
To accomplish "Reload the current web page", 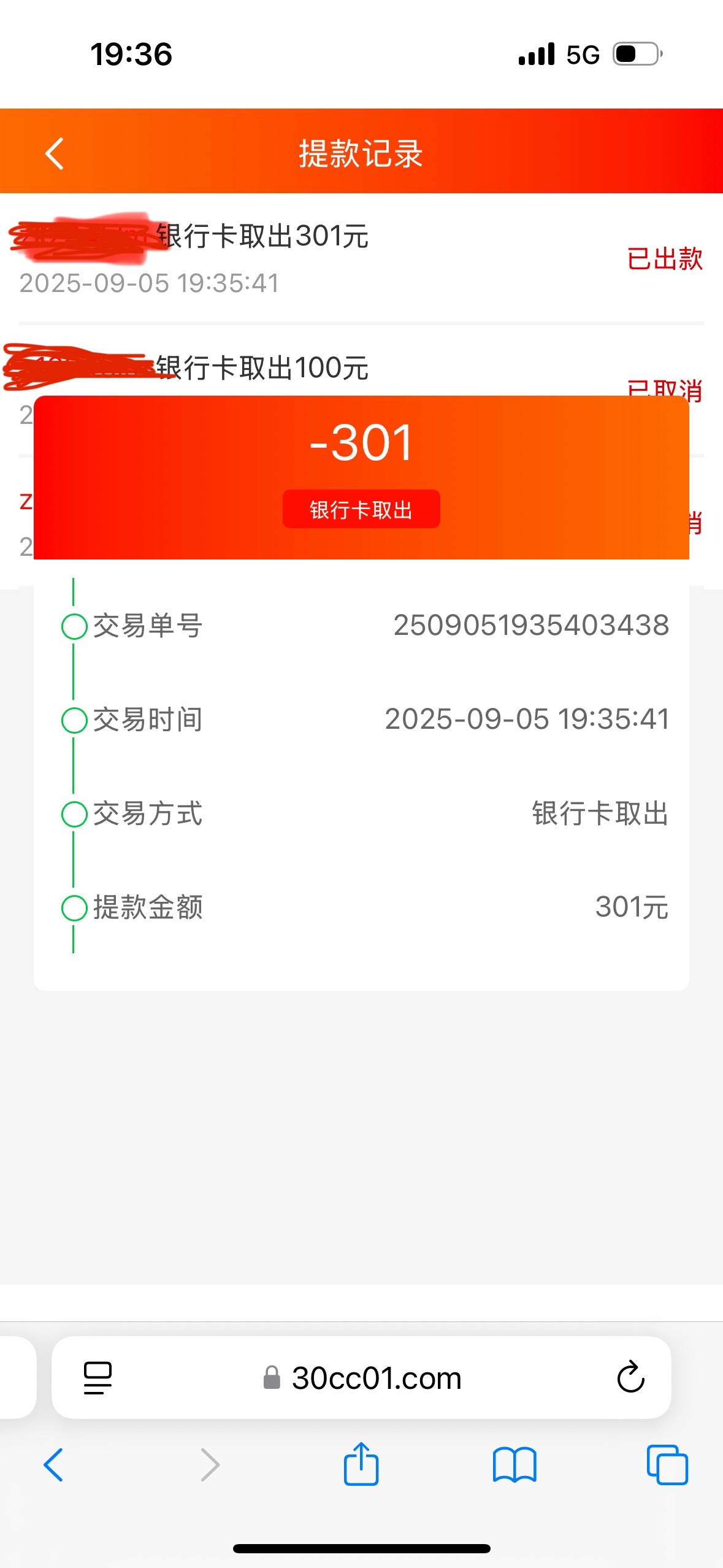I will pos(630,1378).
